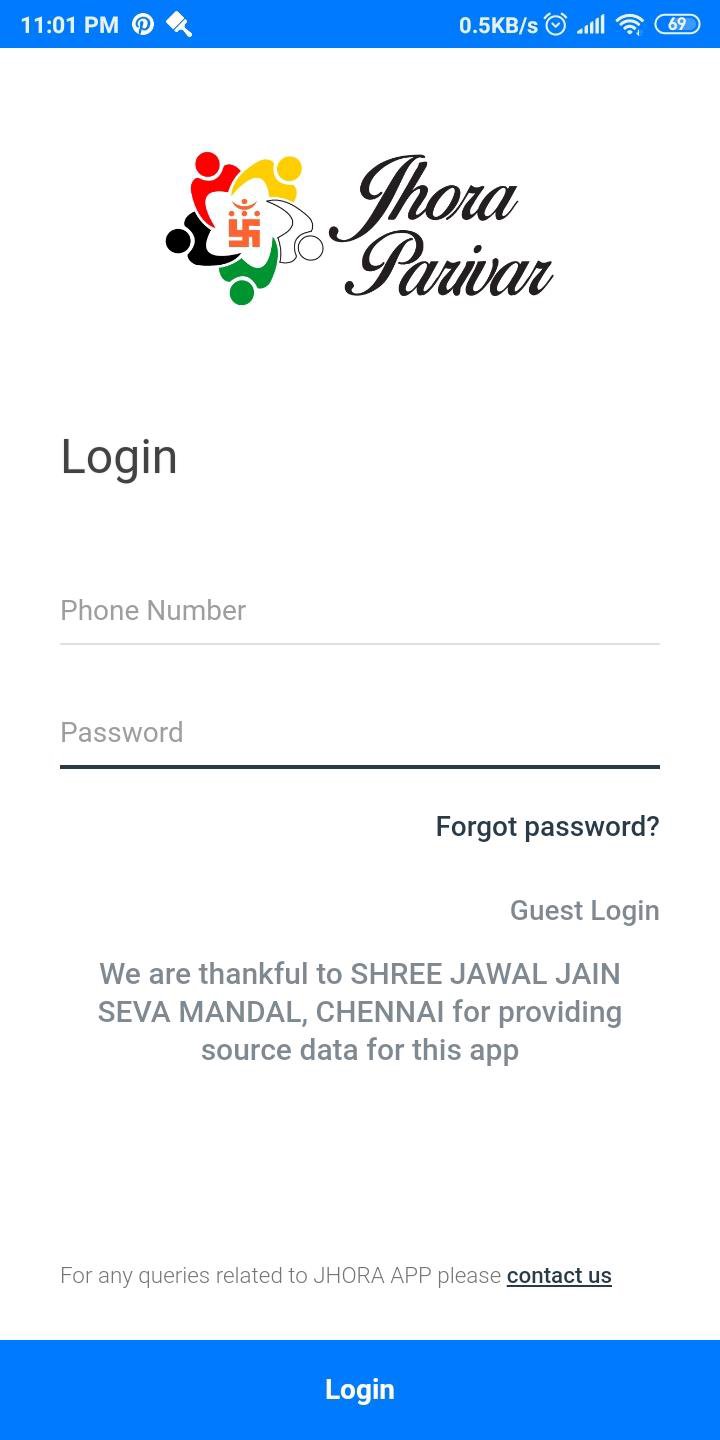Tap Guest Login to enter without account

coord(584,910)
